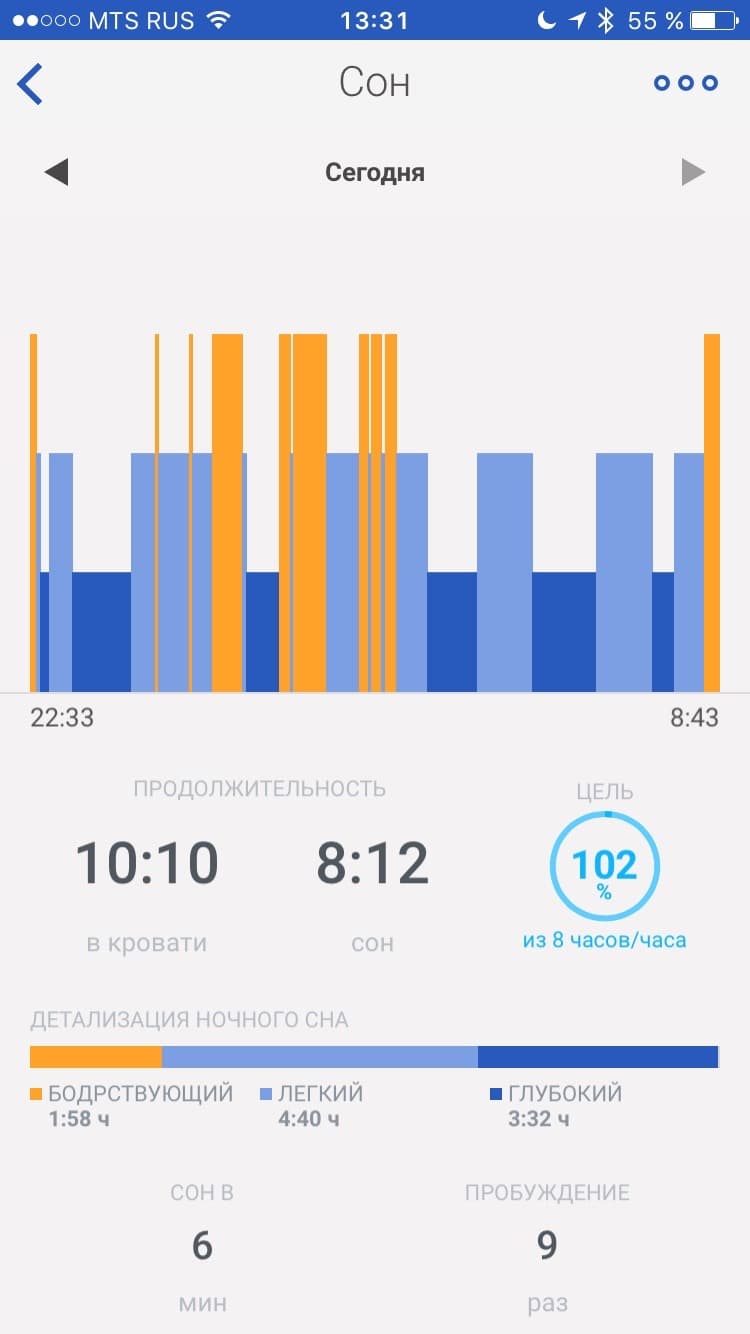Open the three-dot options menu
The height and width of the screenshot is (1334, 750).
[x=686, y=83]
